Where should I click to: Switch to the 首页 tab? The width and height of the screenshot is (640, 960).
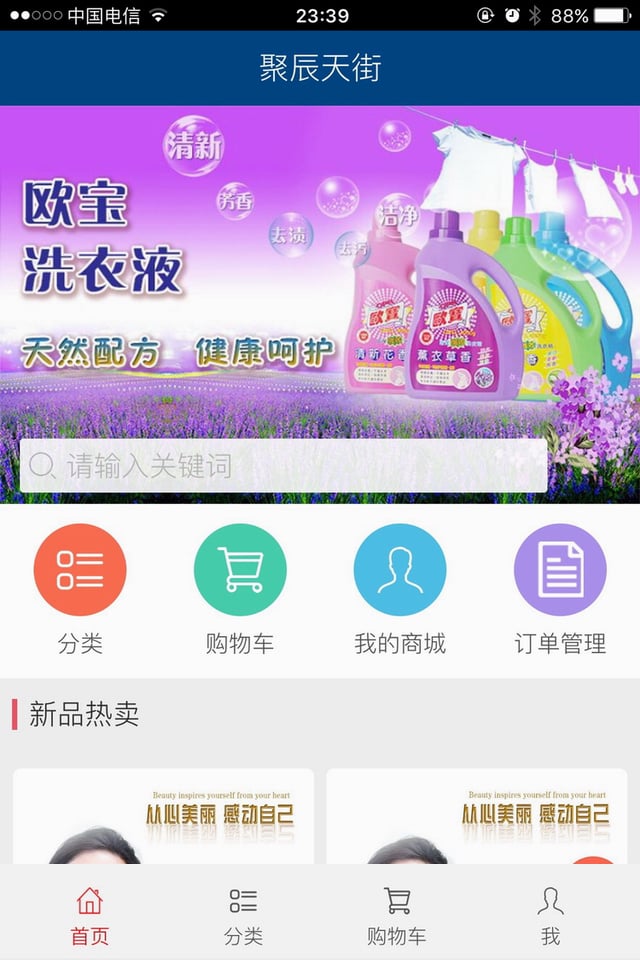(x=90, y=915)
